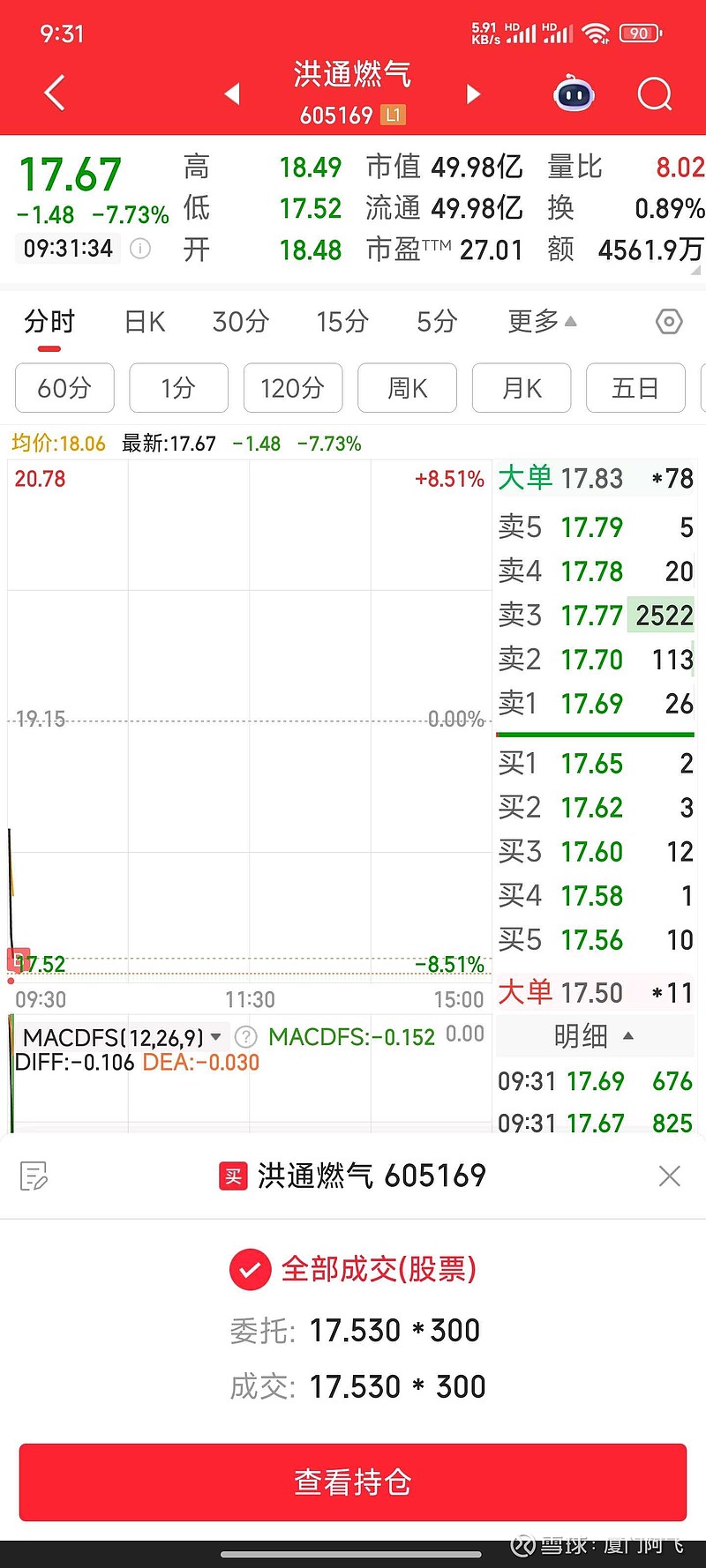
Task: Choose the 月K period chip
Action: point(522,388)
